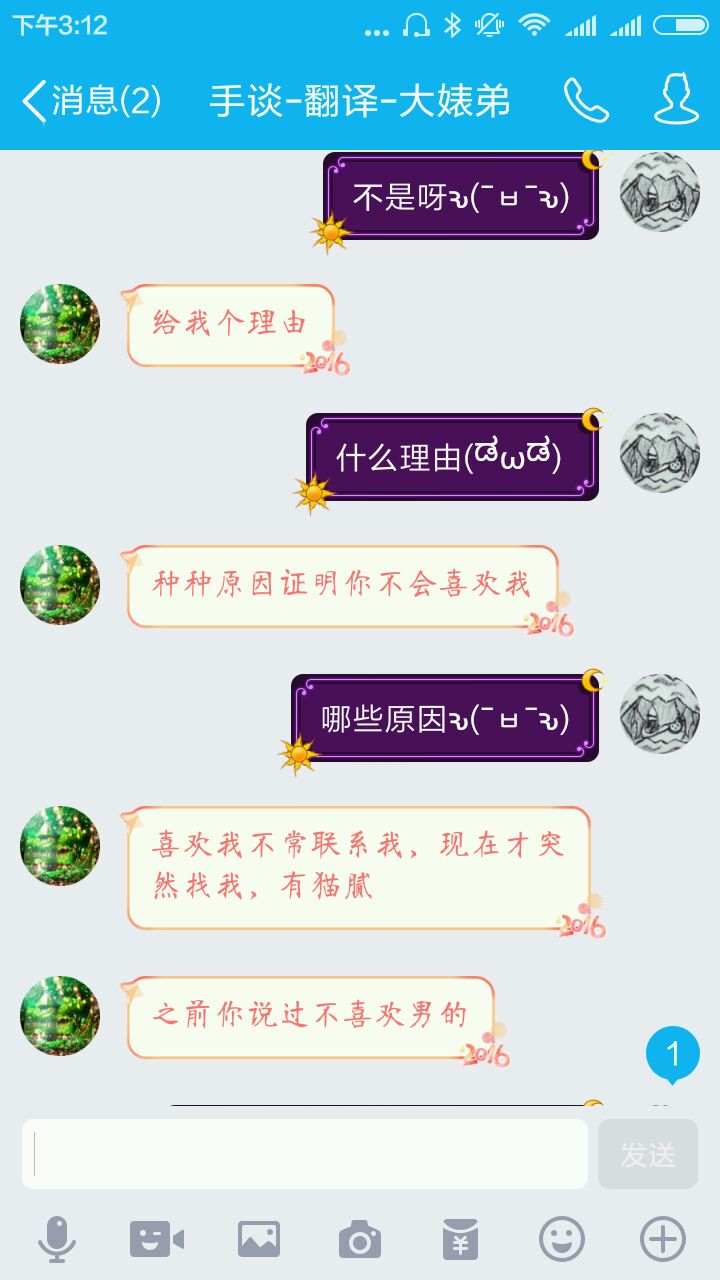Open the plus more options menu
The height and width of the screenshot is (1280, 720).
pyautogui.click(x=663, y=1240)
